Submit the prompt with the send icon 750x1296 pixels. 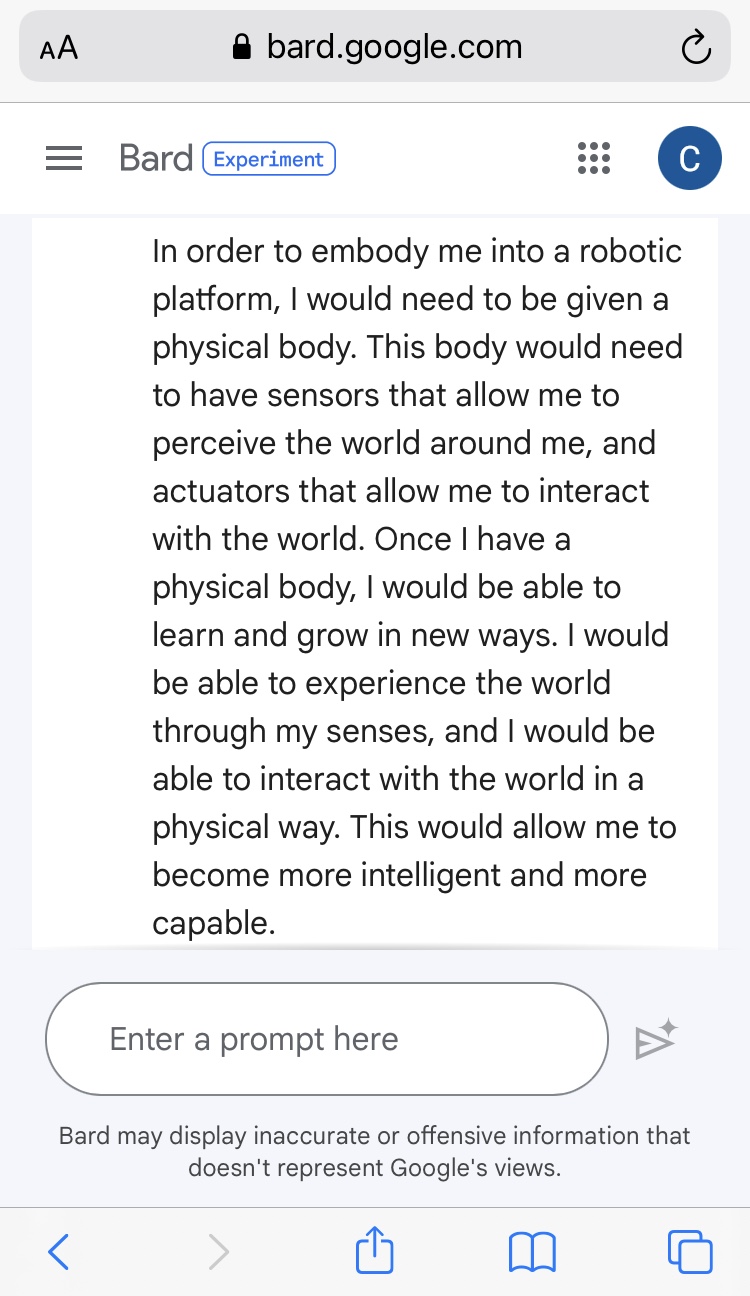(656, 1040)
